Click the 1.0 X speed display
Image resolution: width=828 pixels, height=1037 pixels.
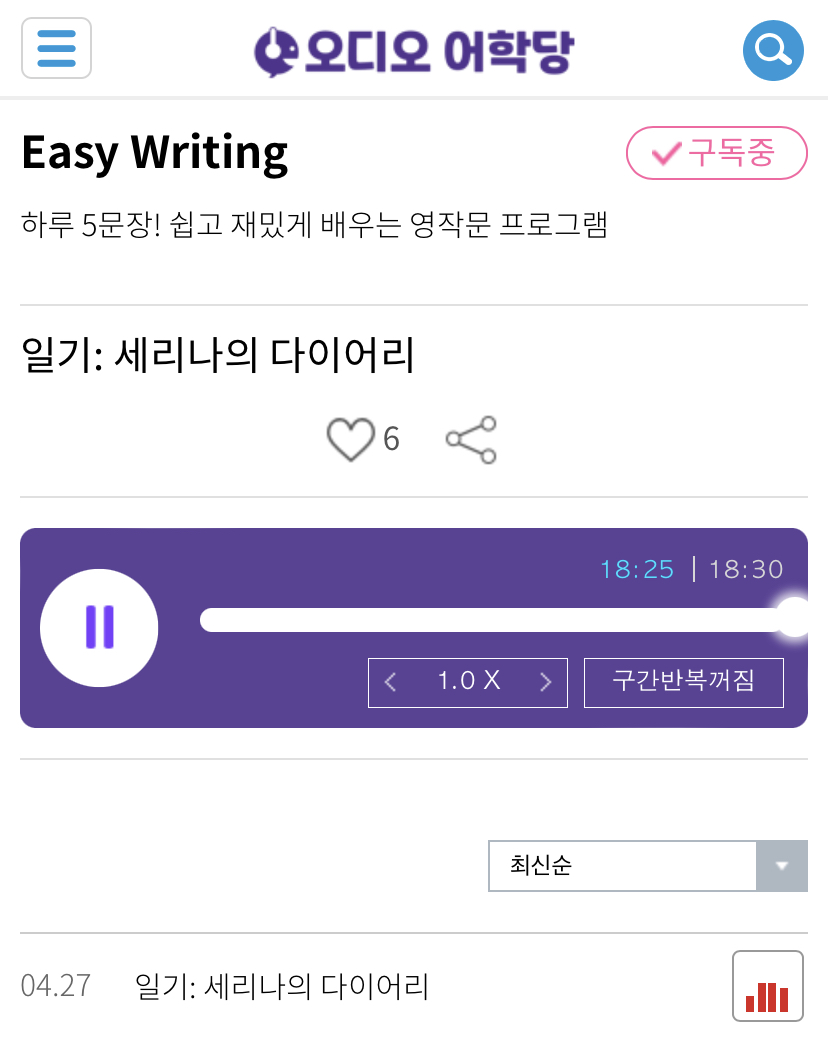[468, 682]
